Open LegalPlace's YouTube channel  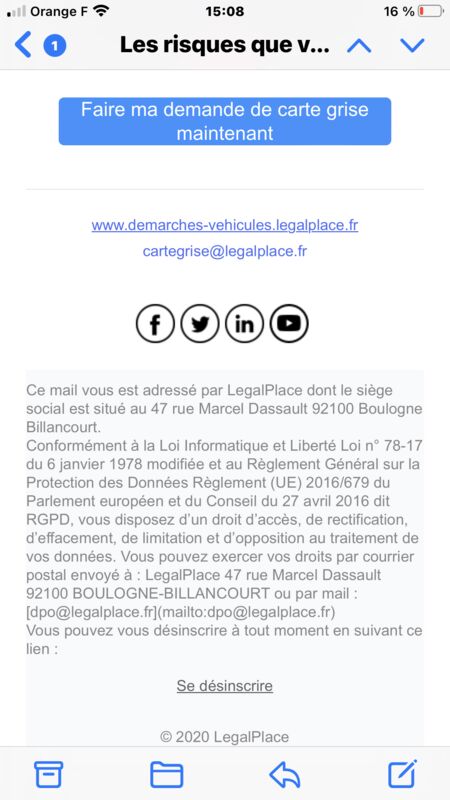(289, 323)
